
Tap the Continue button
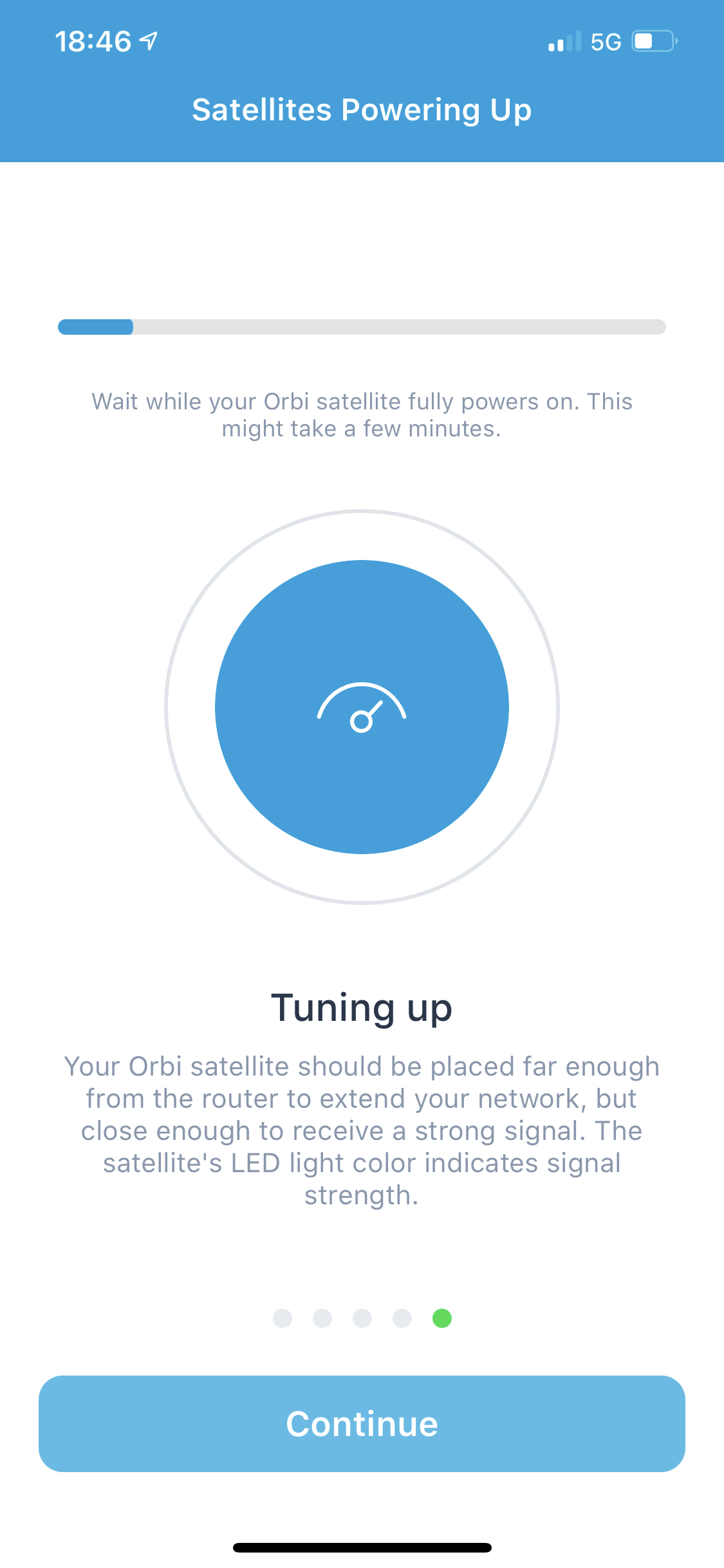click(x=362, y=1423)
